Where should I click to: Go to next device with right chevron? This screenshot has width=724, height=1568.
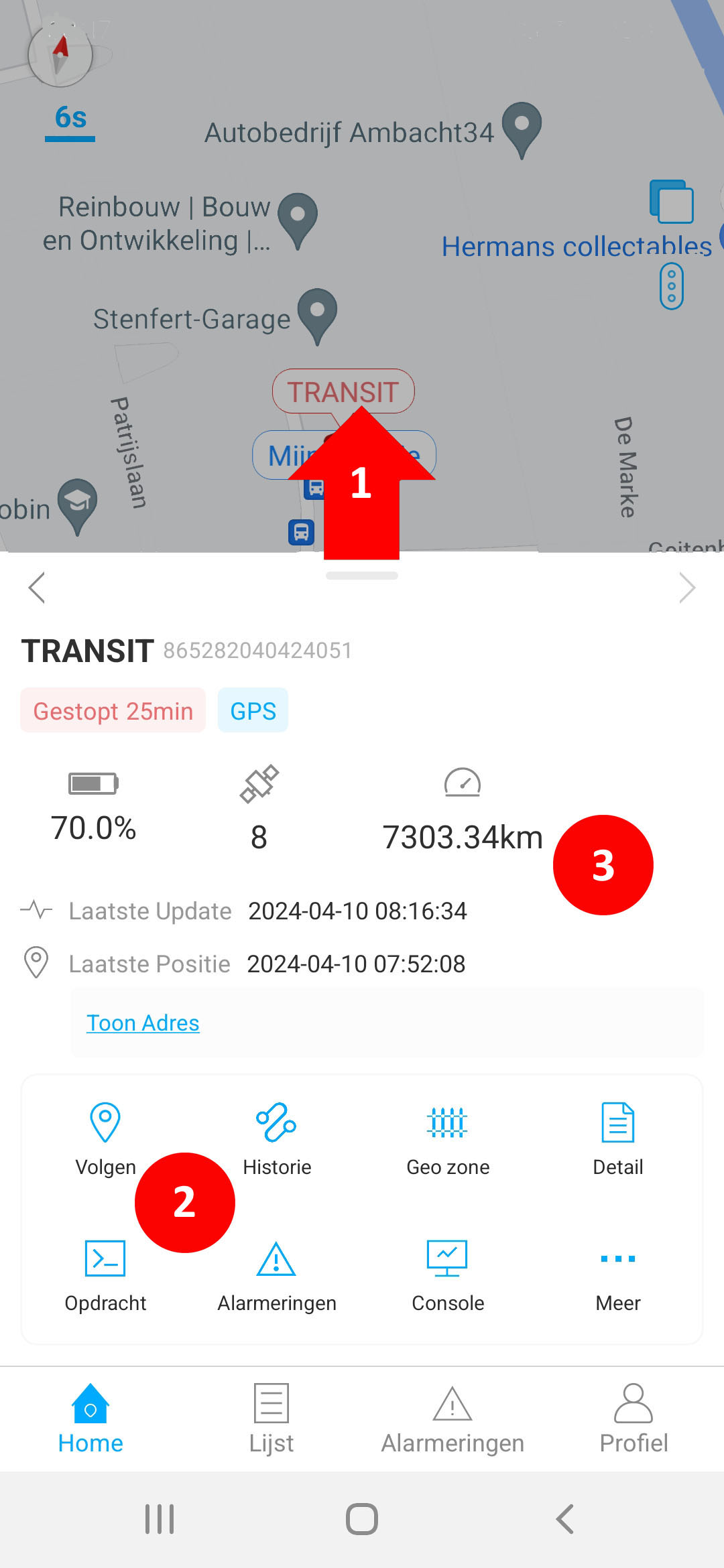coord(687,588)
